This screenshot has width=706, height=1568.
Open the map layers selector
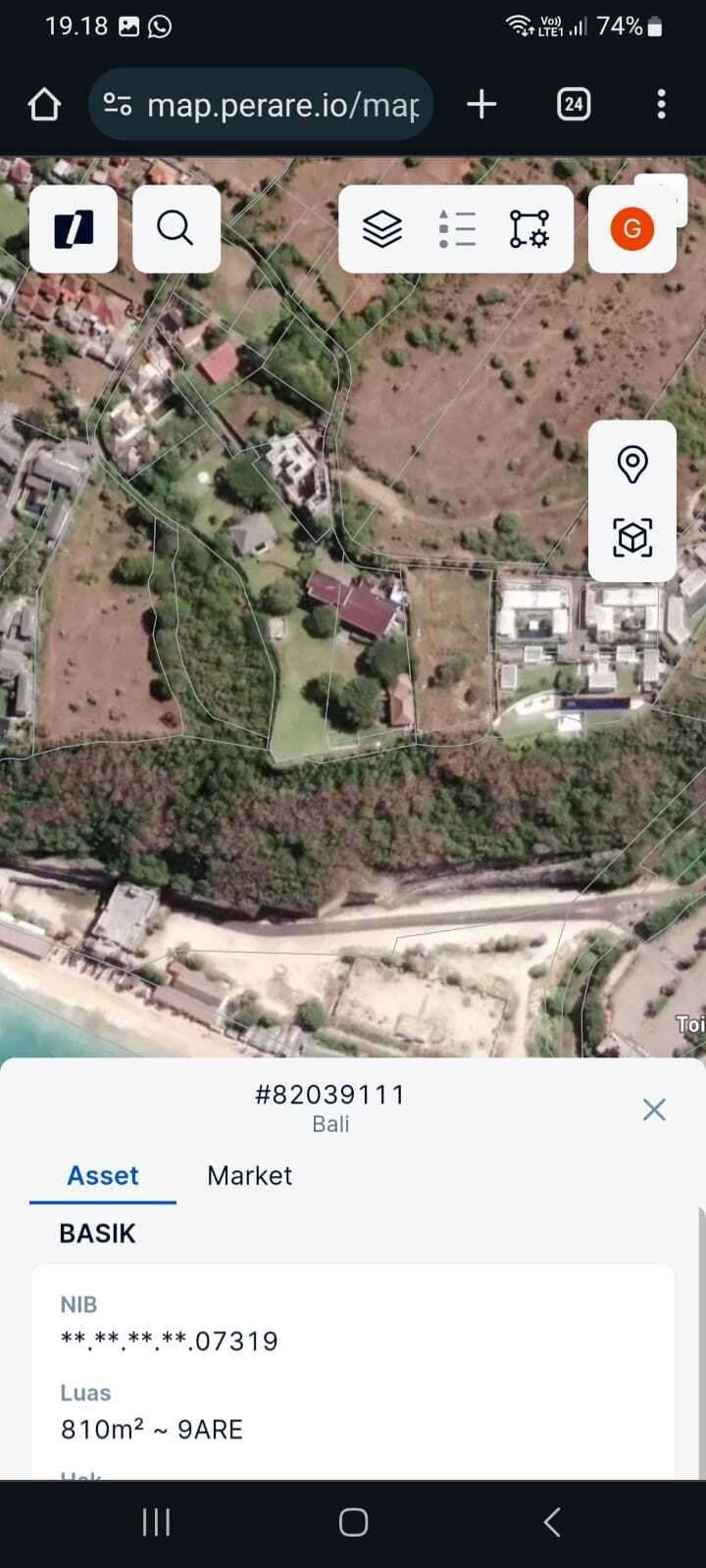(x=382, y=229)
